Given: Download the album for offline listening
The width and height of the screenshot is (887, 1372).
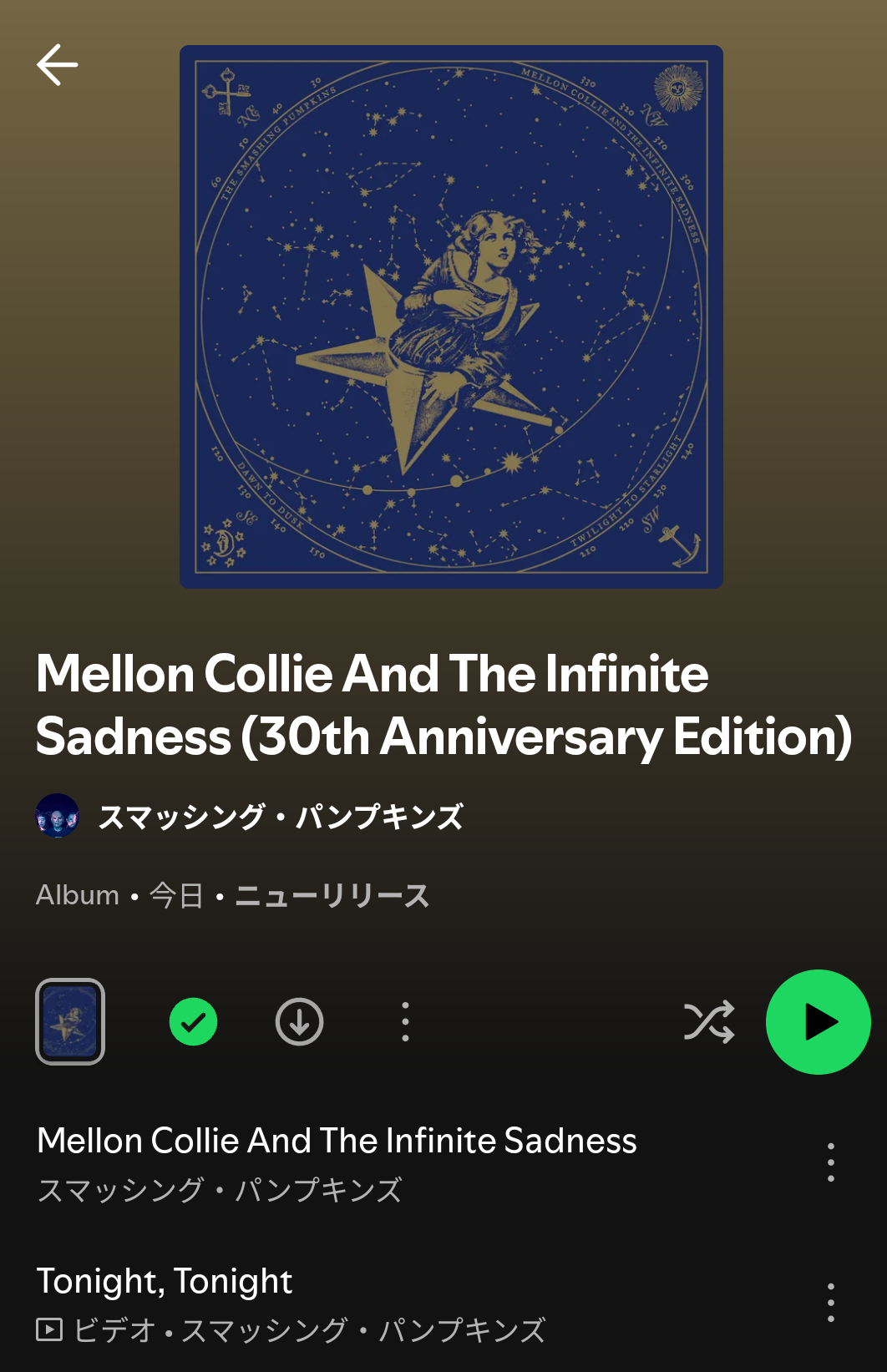Looking at the screenshot, I should pos(299,1021).
